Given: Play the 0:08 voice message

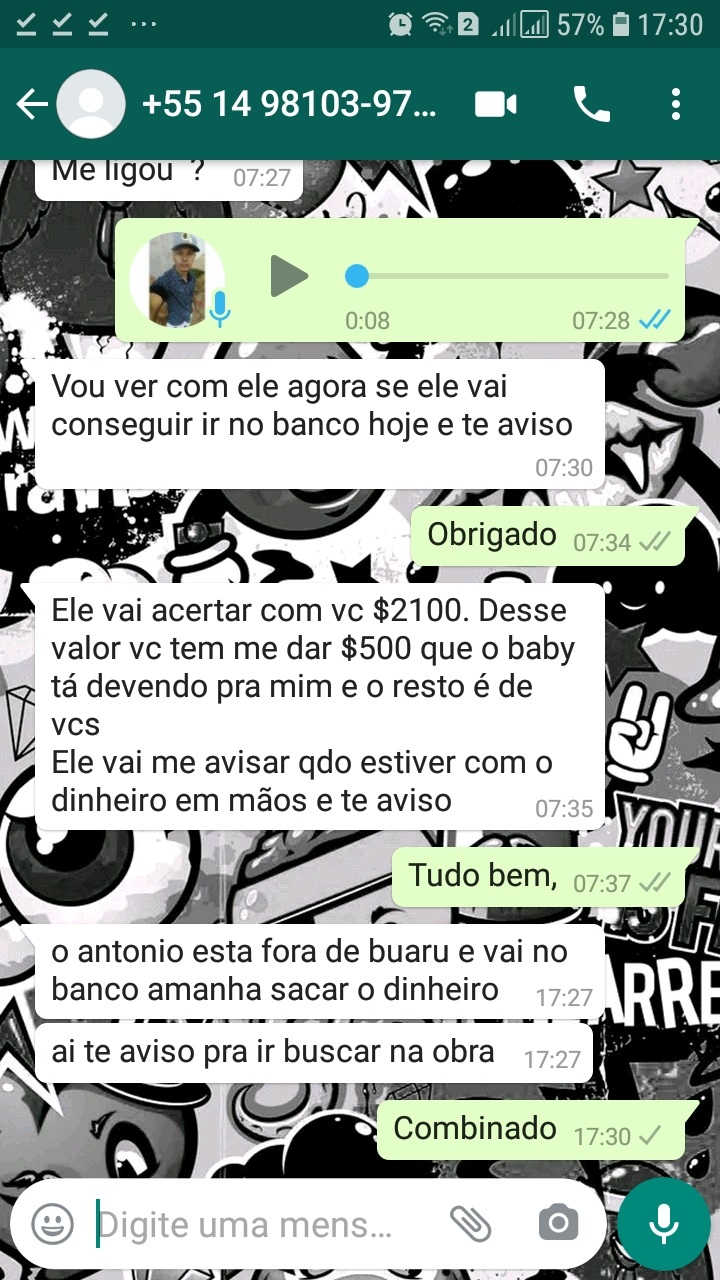Looking at the screenshot, I should click(x=289, y=276).
